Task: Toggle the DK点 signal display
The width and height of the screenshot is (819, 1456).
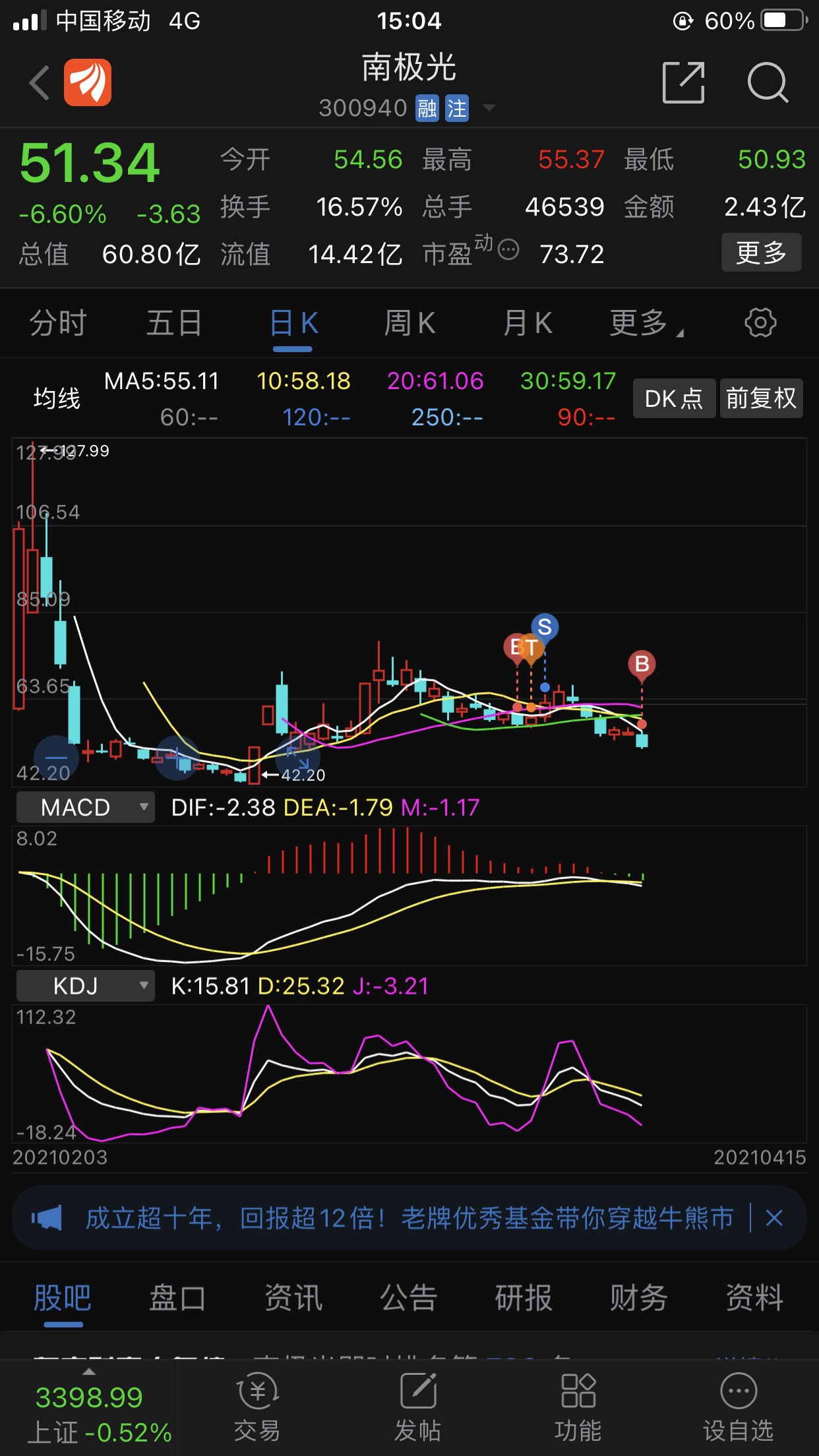Action: click(x=674, y=397)
